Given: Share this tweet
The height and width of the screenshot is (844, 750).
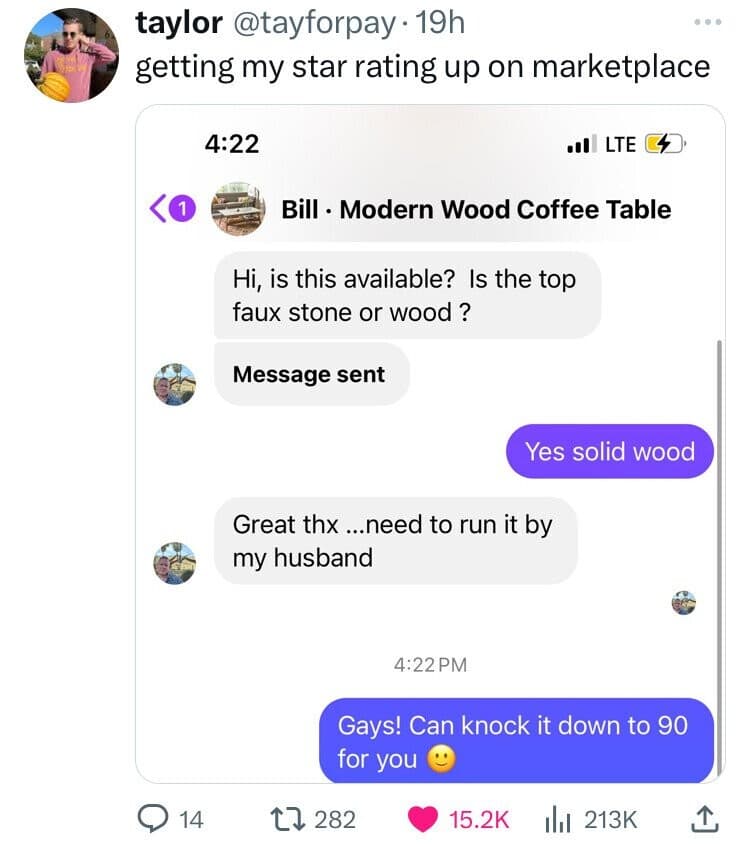Looking at the screenshot, I should pyautogui.click(x=703, y=819).
